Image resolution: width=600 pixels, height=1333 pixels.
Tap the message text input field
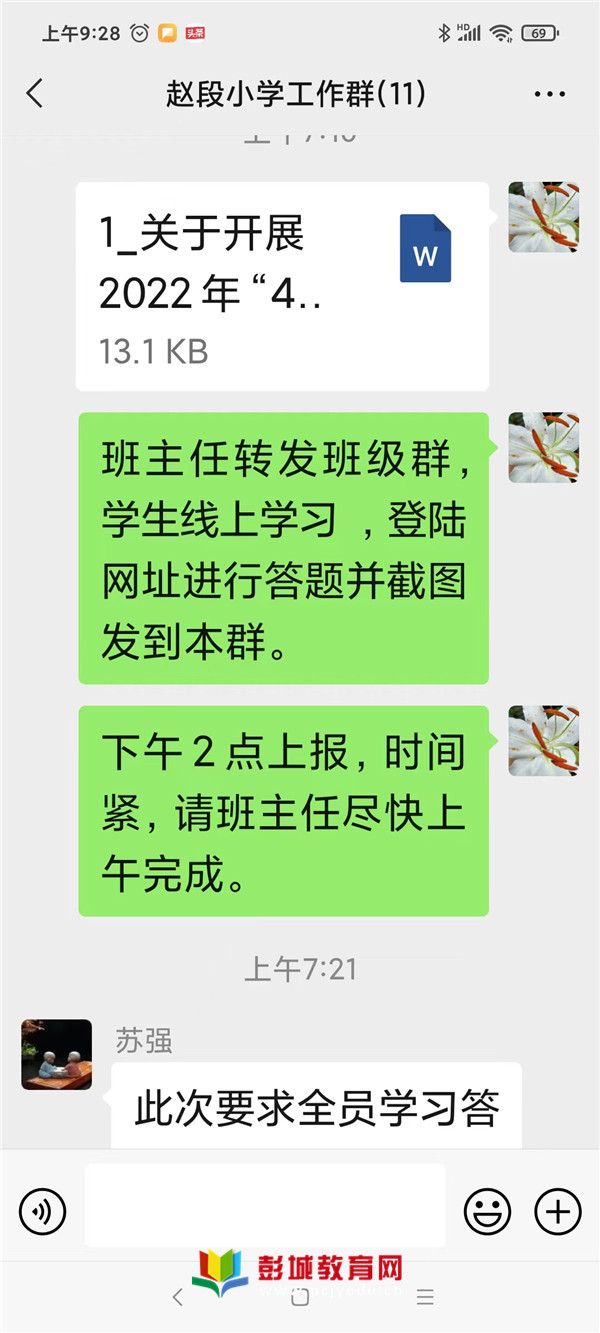[x=264, y=1206]
